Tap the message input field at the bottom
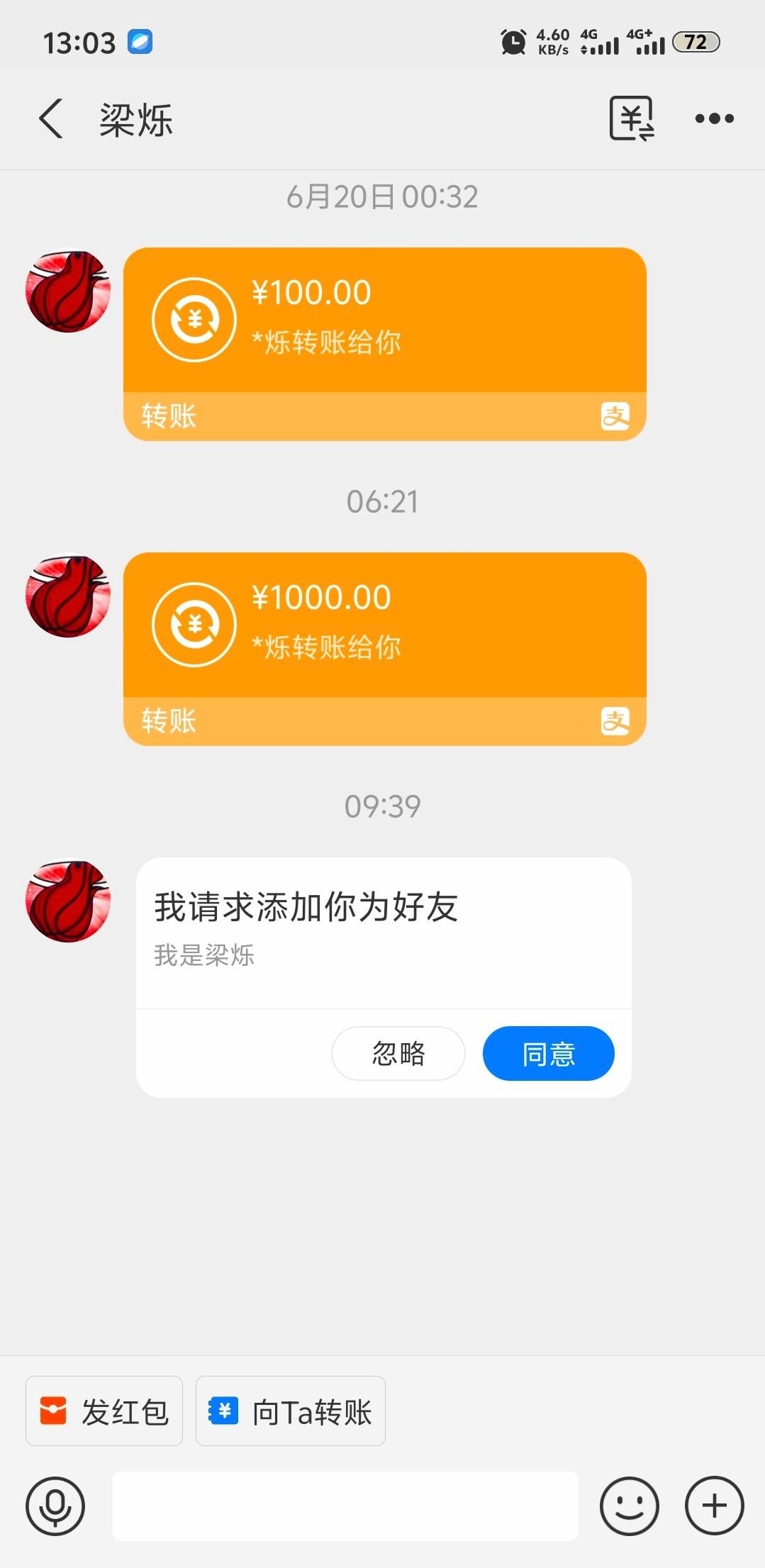 click(345, 1506)
